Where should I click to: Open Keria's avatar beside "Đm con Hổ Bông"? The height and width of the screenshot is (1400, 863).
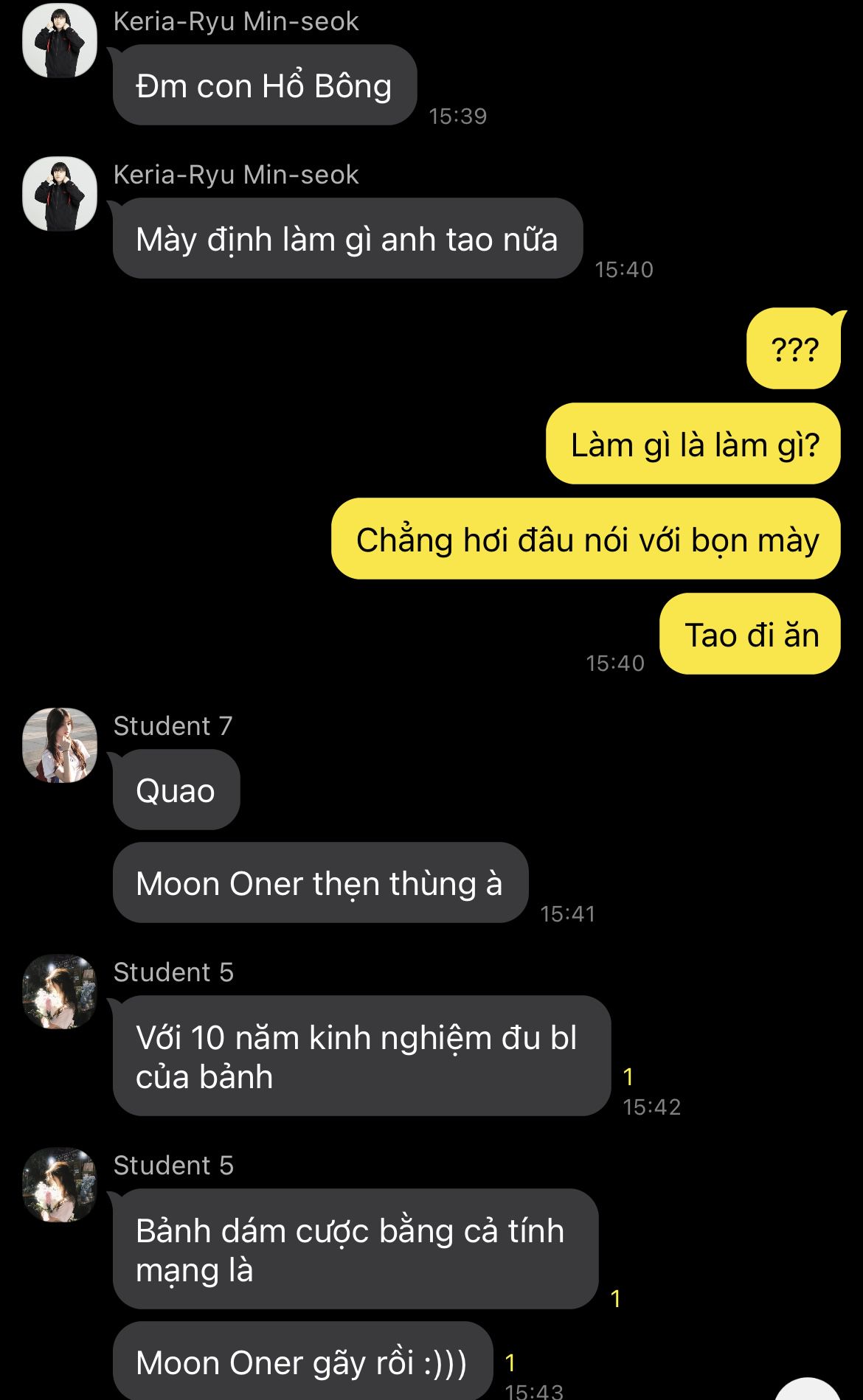(x=60, y=41)
